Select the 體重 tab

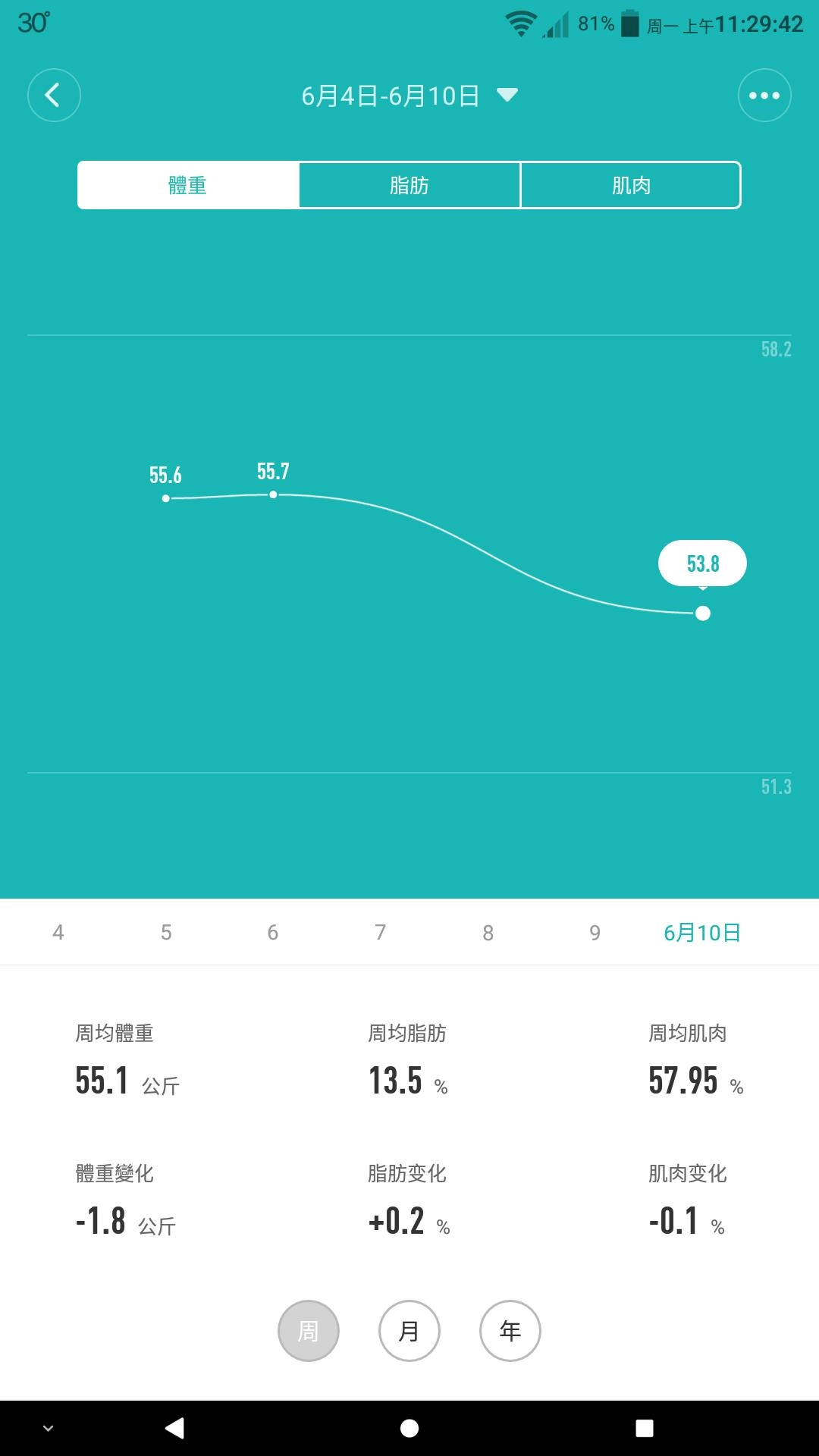point(188,185)
